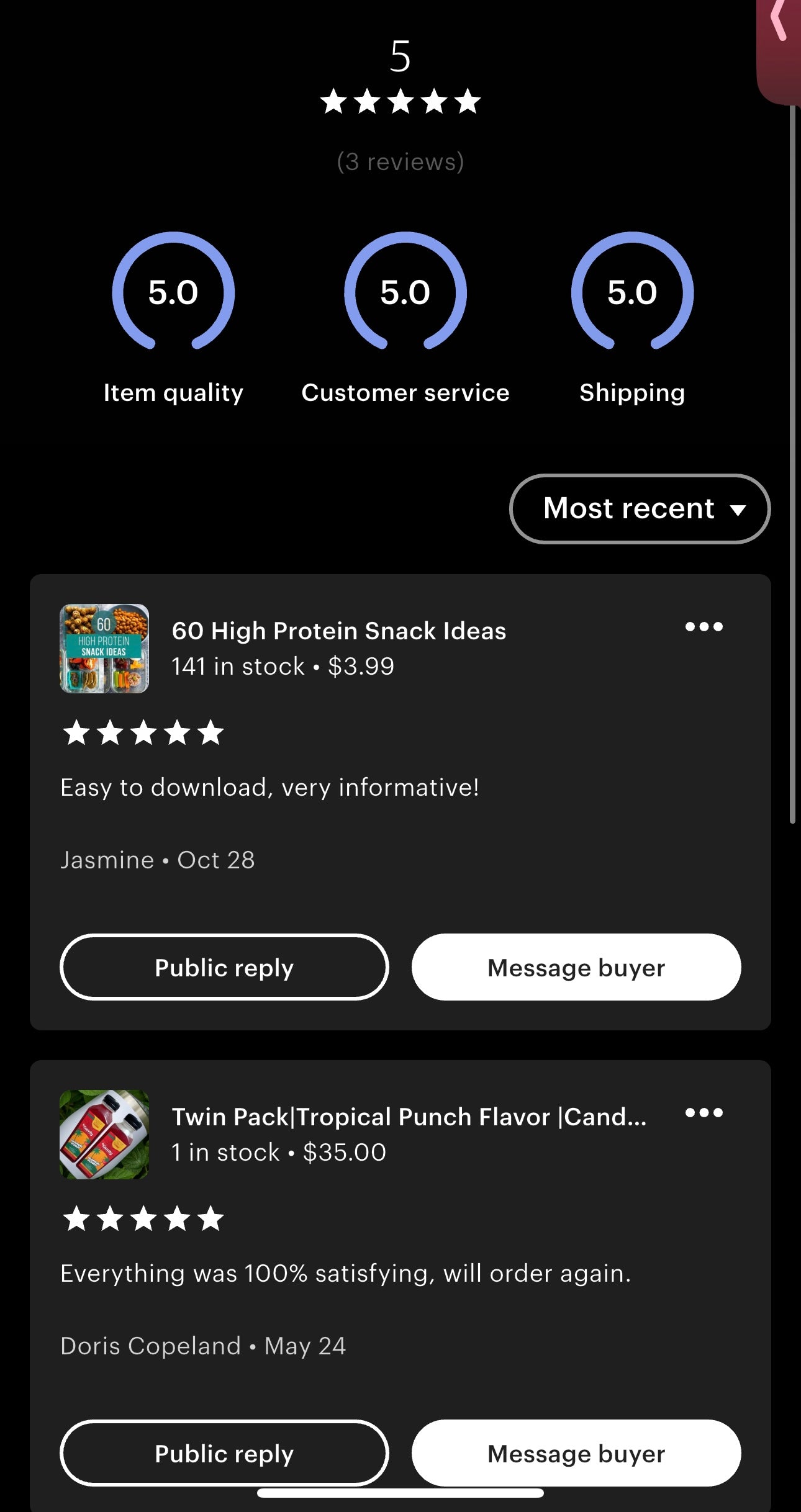The height and width of the screenshot is (1512, 801).
Task: Write a public reply to Jasmine's review
Action: (x=224, y=967)
